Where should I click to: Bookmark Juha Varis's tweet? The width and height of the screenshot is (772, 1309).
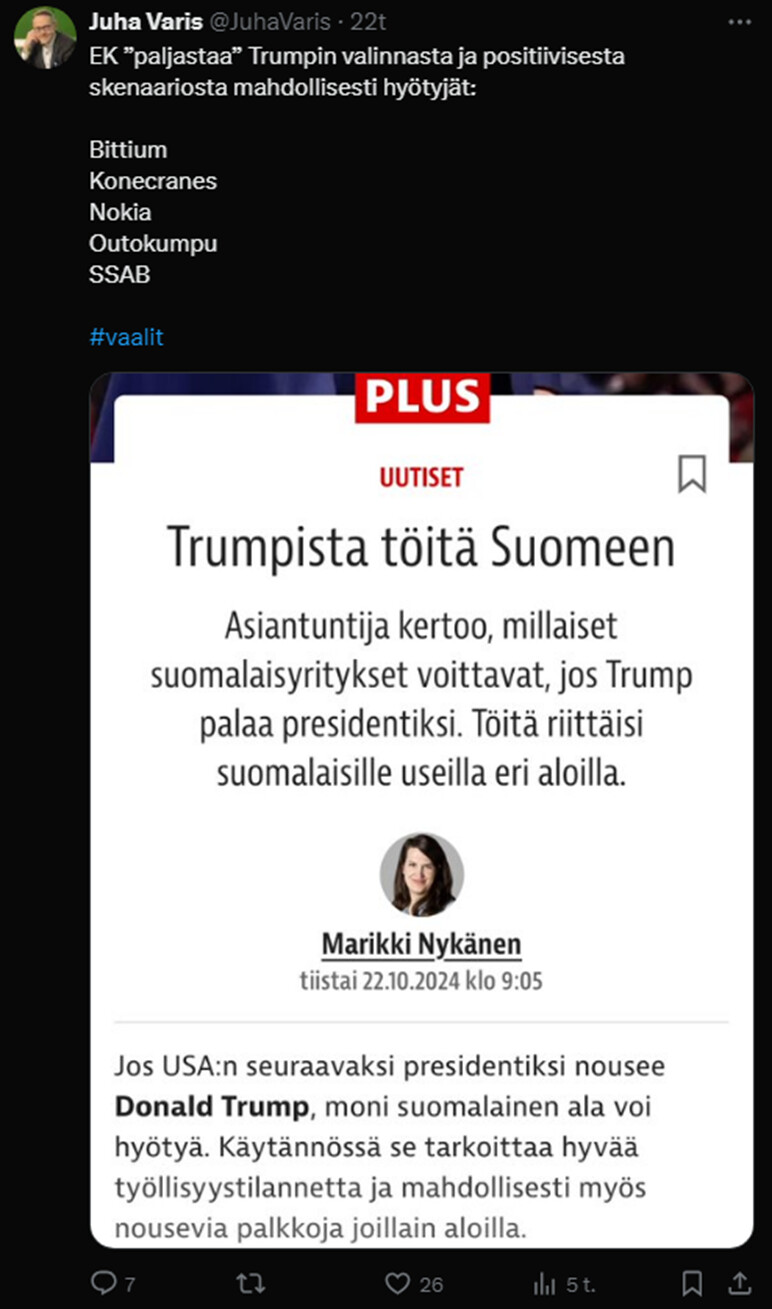tap(692, 1283)
